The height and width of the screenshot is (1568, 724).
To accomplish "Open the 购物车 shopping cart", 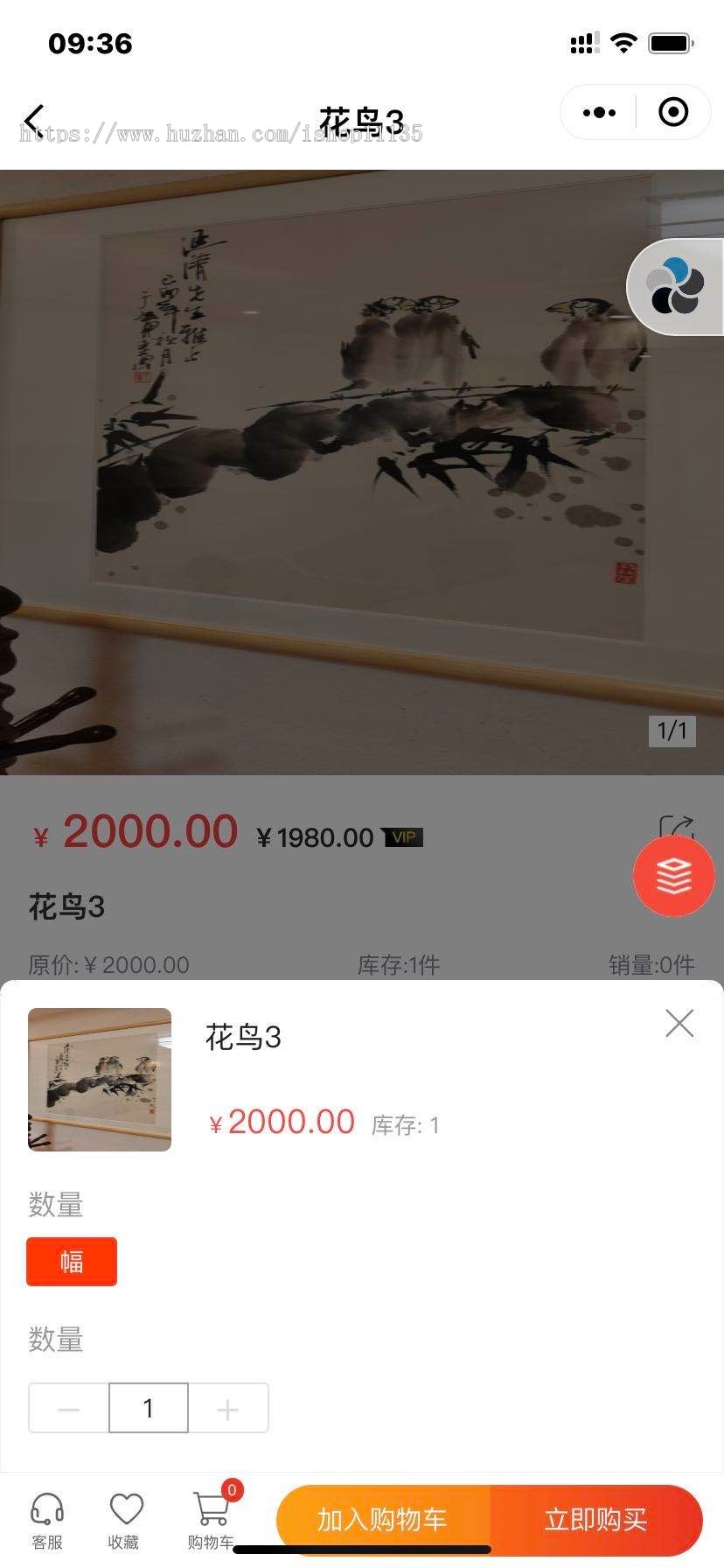I will (x=211, y=1519).
